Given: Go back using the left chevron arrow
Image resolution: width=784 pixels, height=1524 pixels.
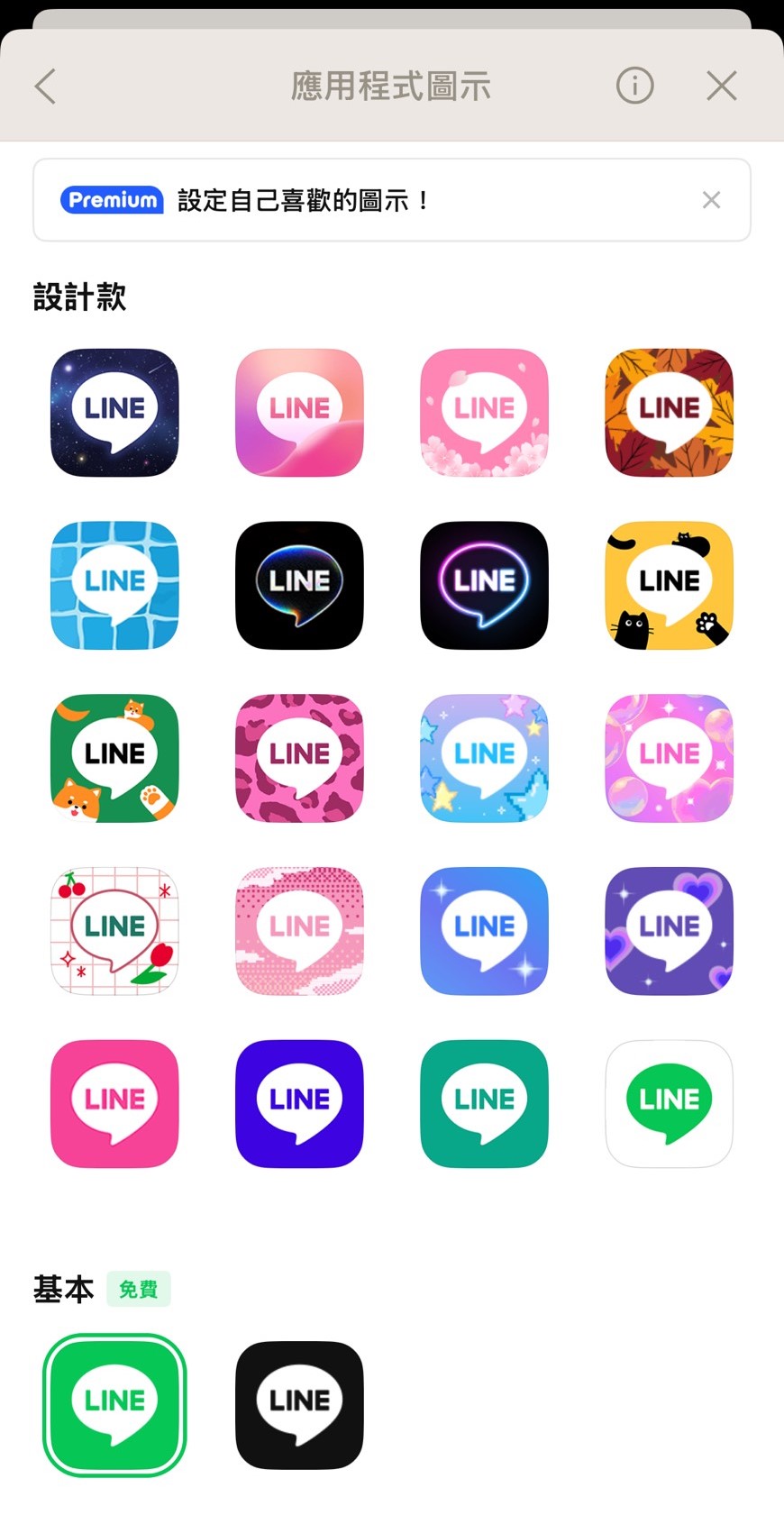Looking at the screenshot, I should (x=44, y=86).
